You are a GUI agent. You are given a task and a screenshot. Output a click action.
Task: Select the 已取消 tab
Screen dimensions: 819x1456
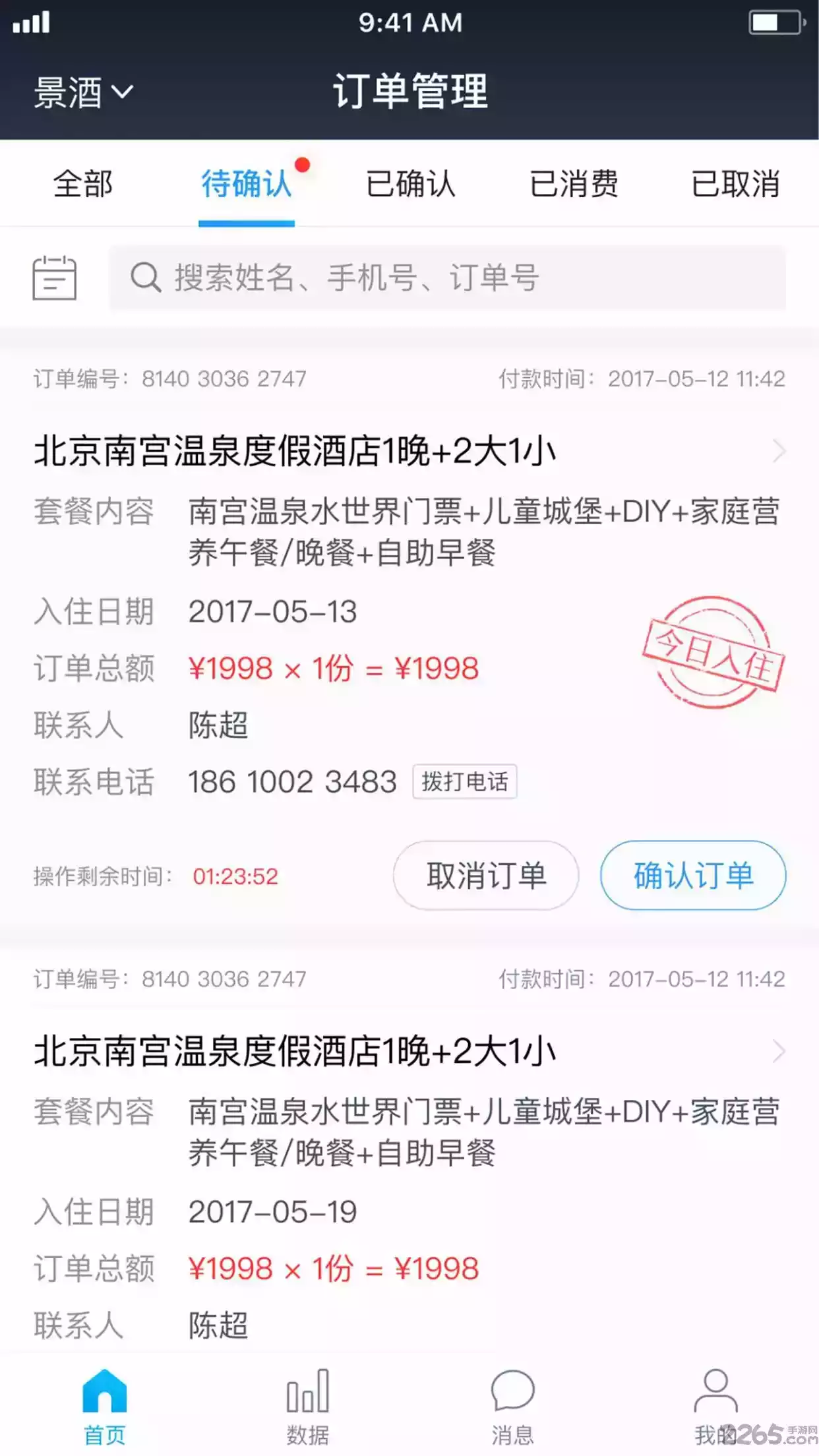click(737, 185)
